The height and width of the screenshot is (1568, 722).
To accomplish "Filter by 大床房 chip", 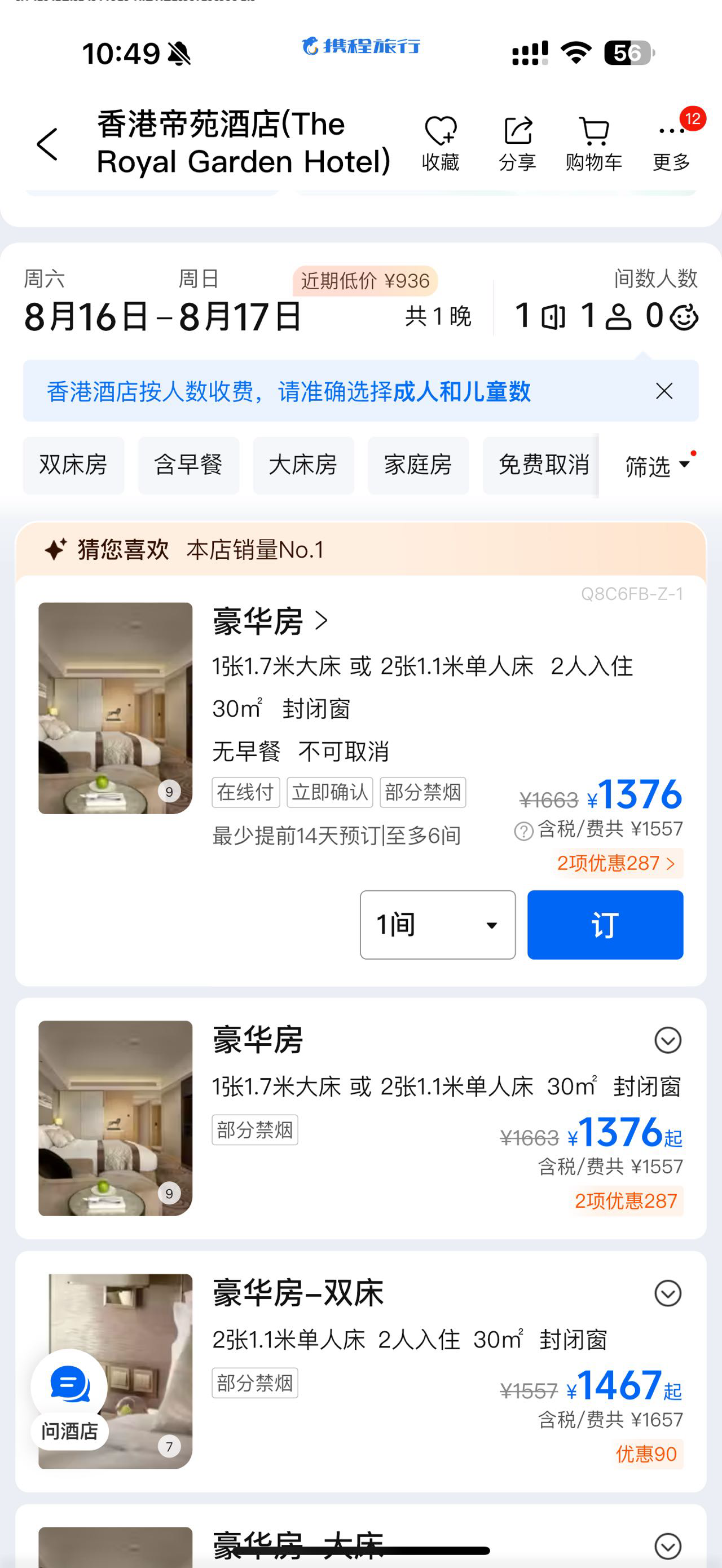I will coord(303,465).
